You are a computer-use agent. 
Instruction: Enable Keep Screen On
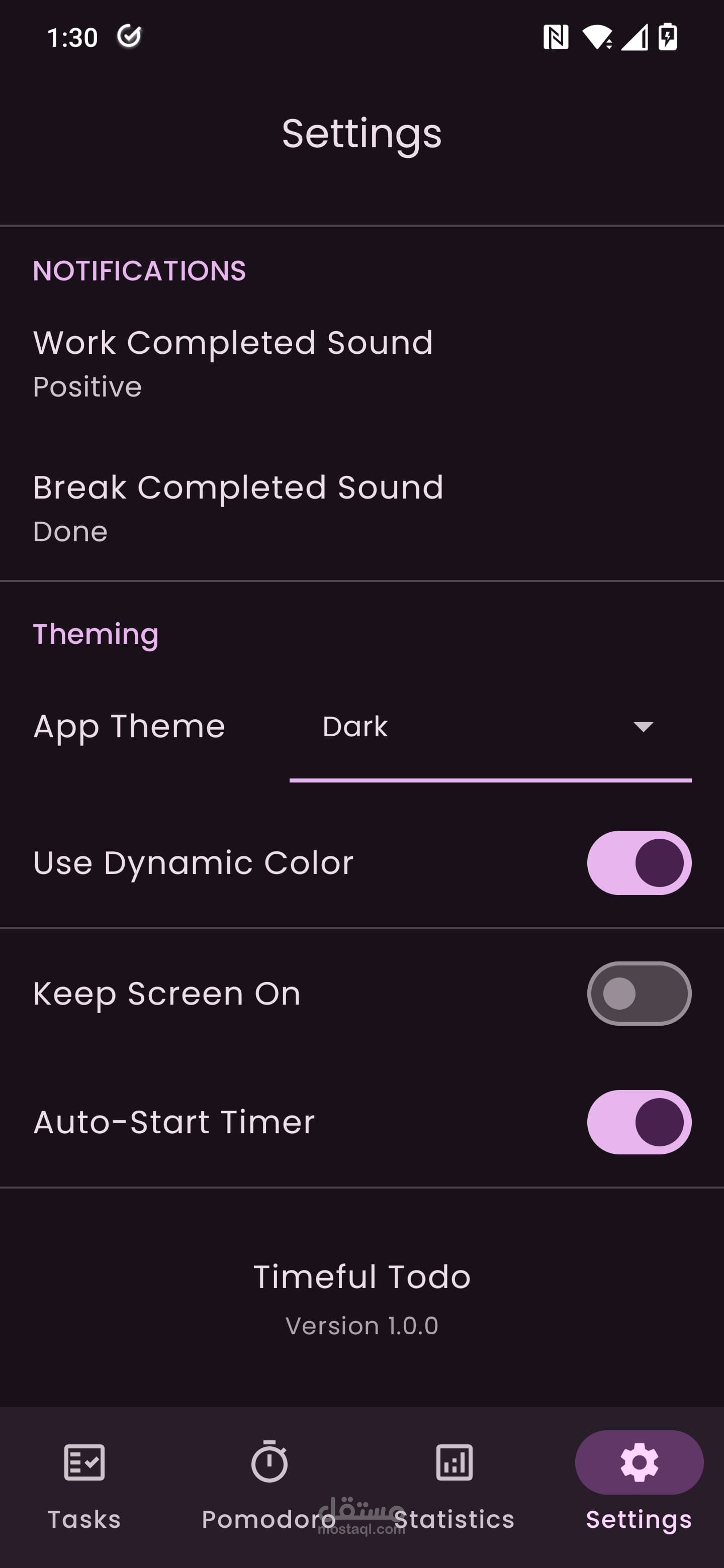(639, 994)
